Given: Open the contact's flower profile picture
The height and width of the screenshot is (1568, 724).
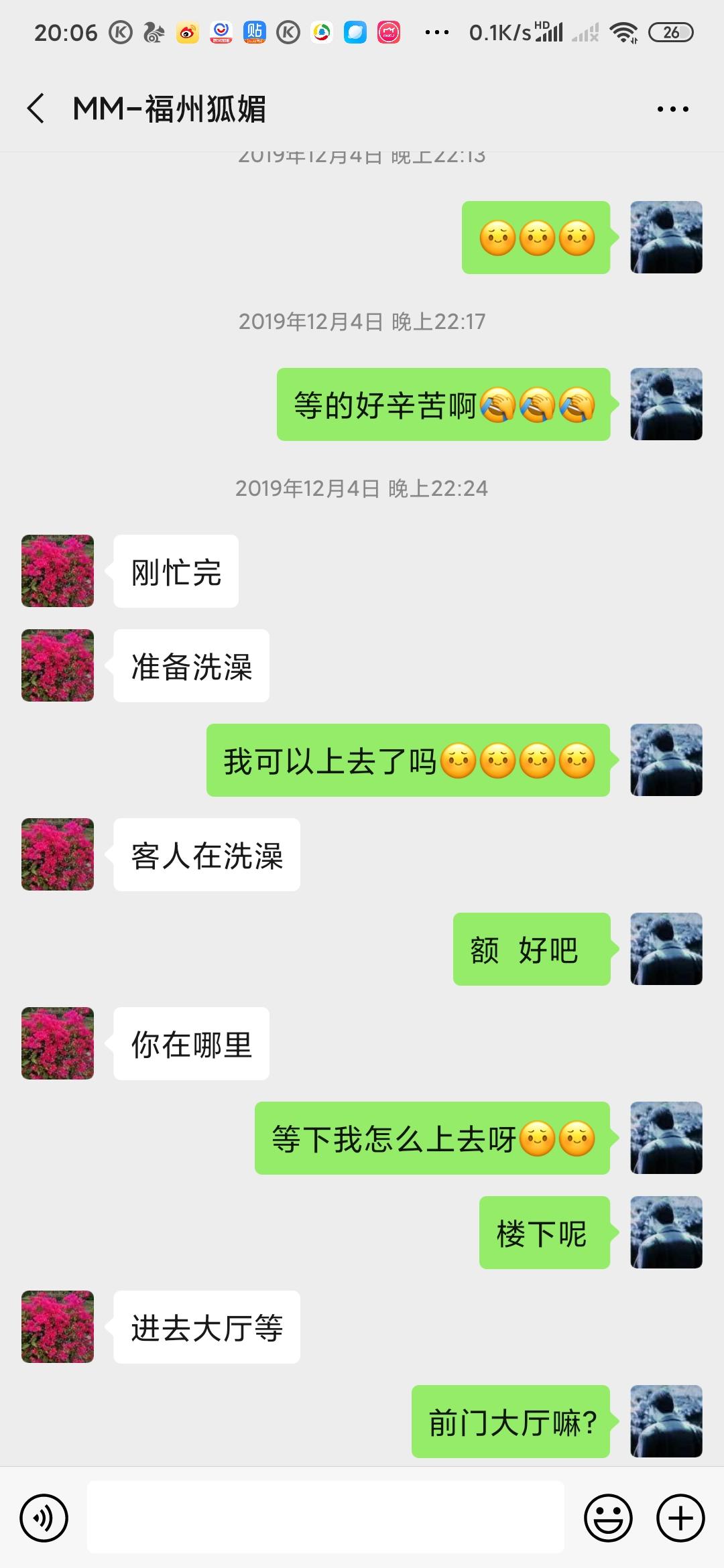Looking at the screenshot, I should (x=57, y=571).
